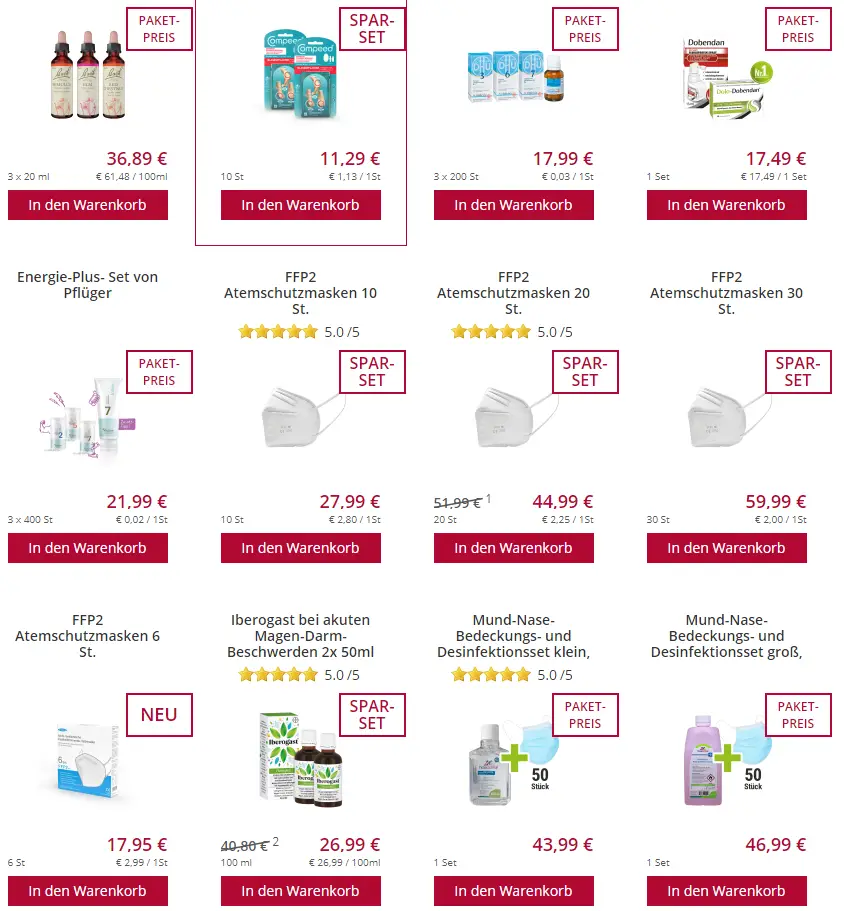The image size is (844, 911).
Task: Add FFP2 Atemschutzmasken 6 St. to cart
Action: pos(88,891)
